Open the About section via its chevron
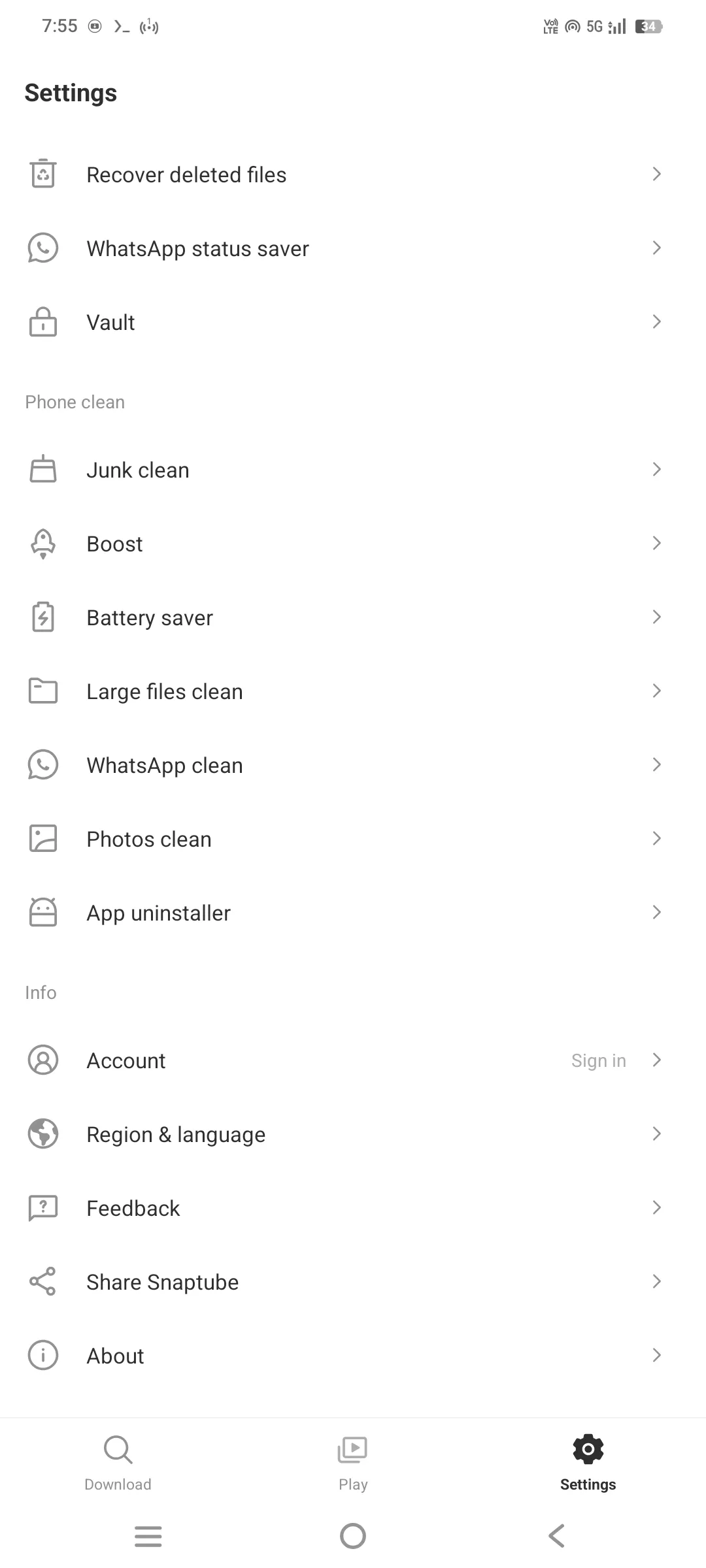706x1568 pixels. pos(657,1355)
